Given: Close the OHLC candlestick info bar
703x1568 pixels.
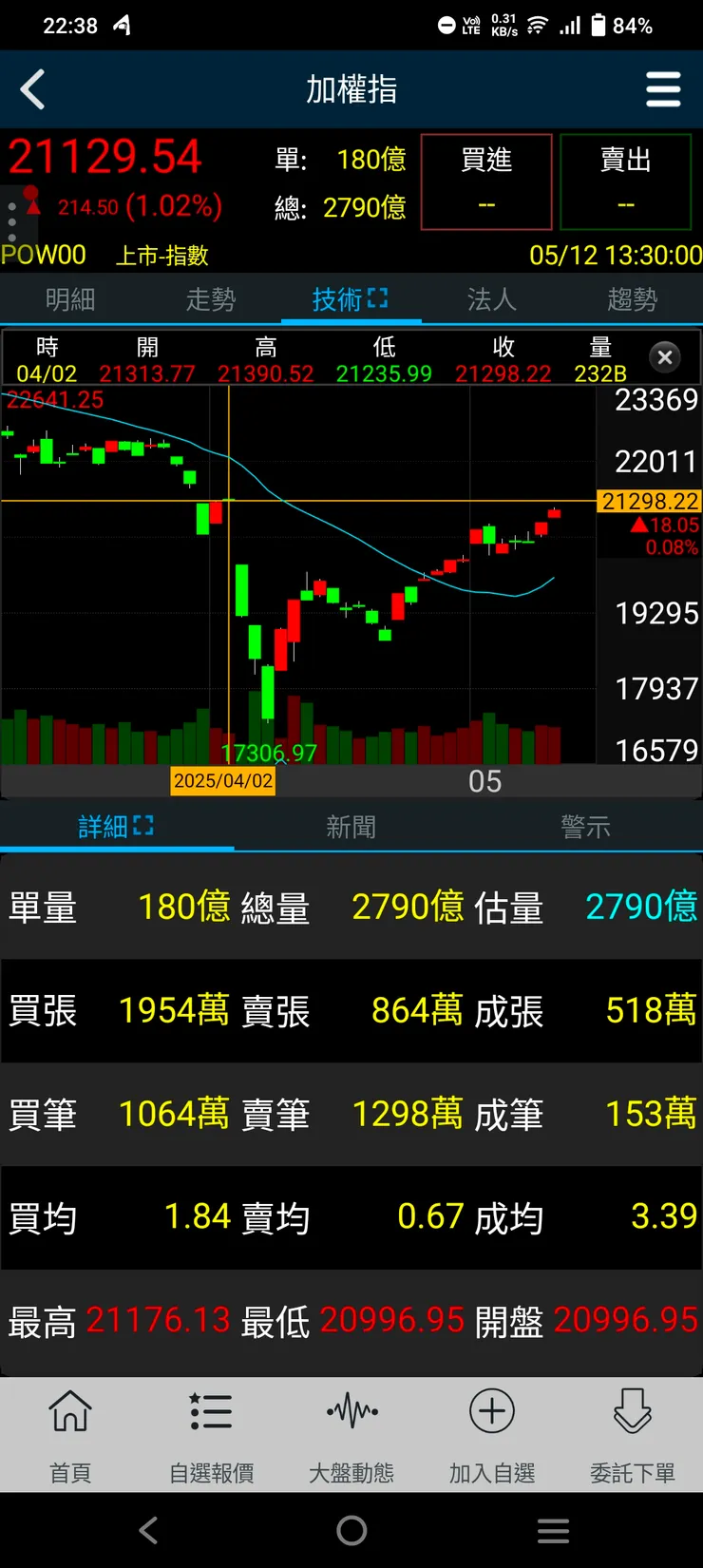Looking at the screenshot, I should point(664,357).
